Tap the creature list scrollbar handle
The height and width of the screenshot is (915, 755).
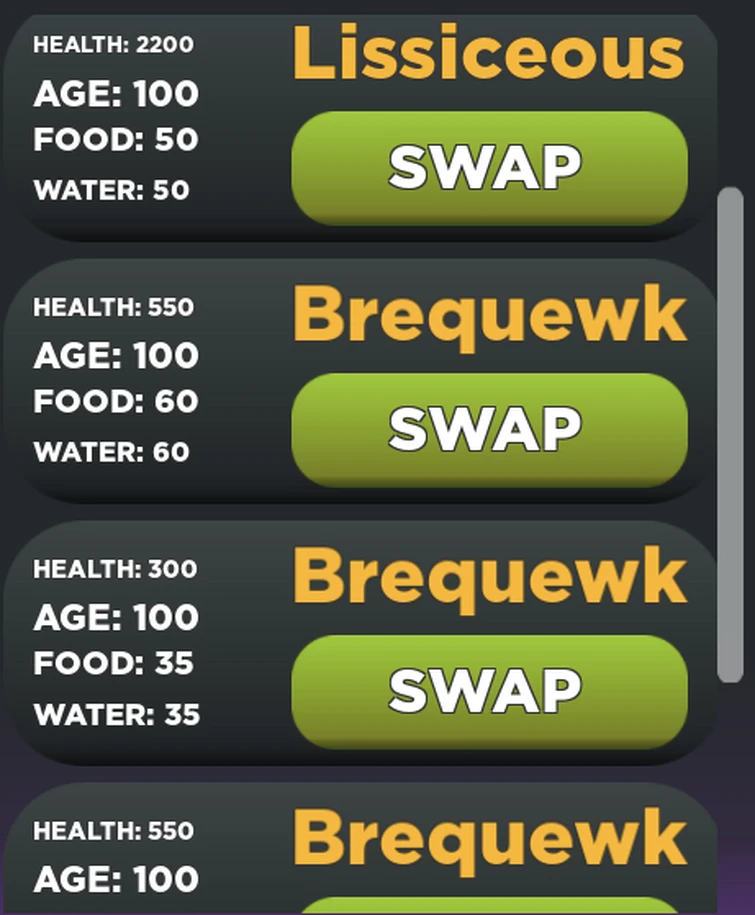click(731, 435)
